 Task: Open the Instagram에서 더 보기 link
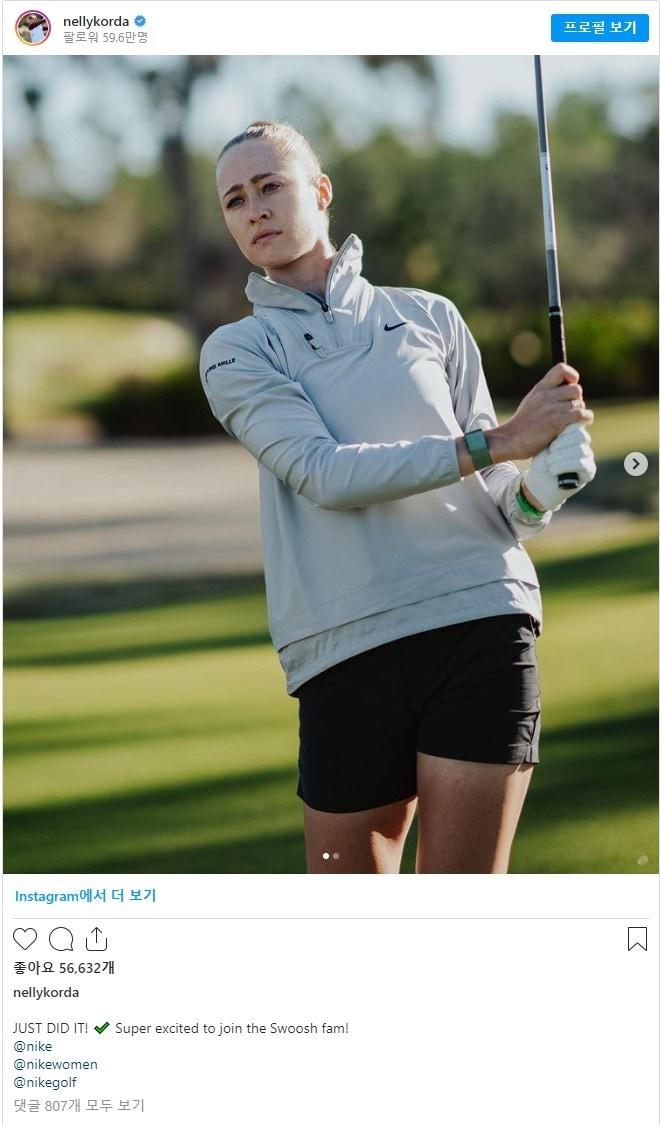click(x=85, y=896)
